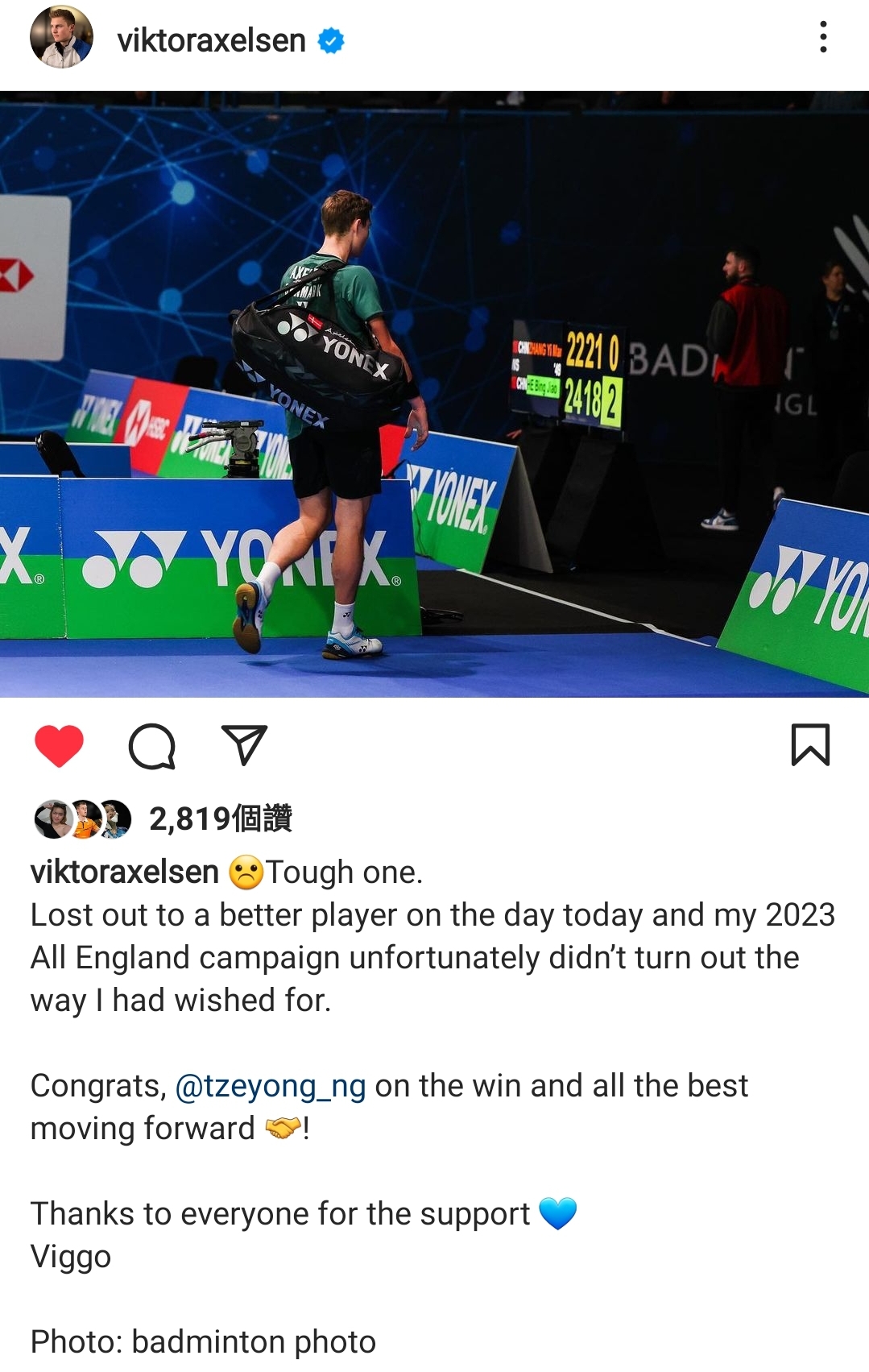Unlike the post with the red heart
This screenshot has height=1372, width=869.
(59, 745)
